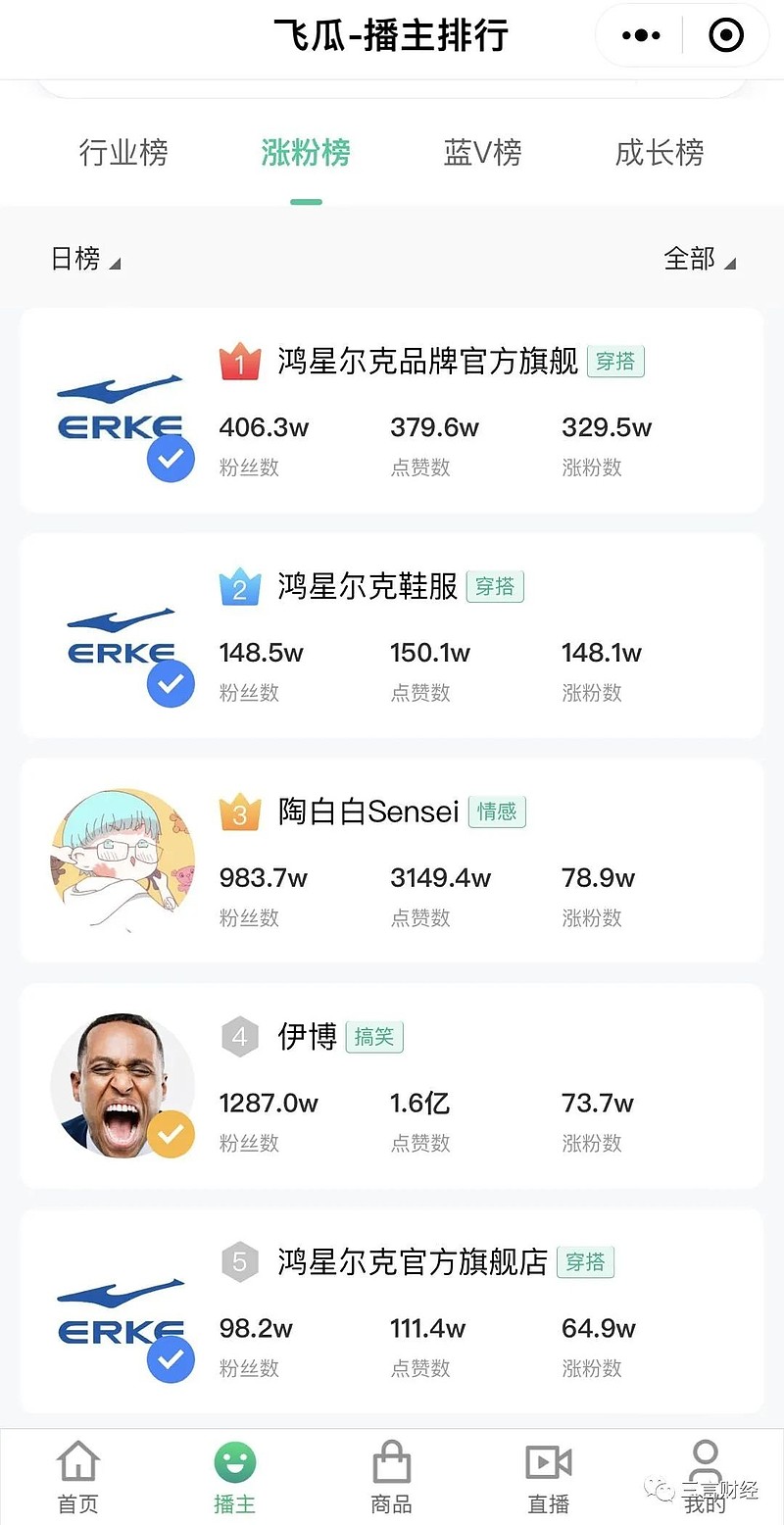This screenshot has width=784, height=1525.
Task: Close the mini program via the circle button
Action: point(726,36)
